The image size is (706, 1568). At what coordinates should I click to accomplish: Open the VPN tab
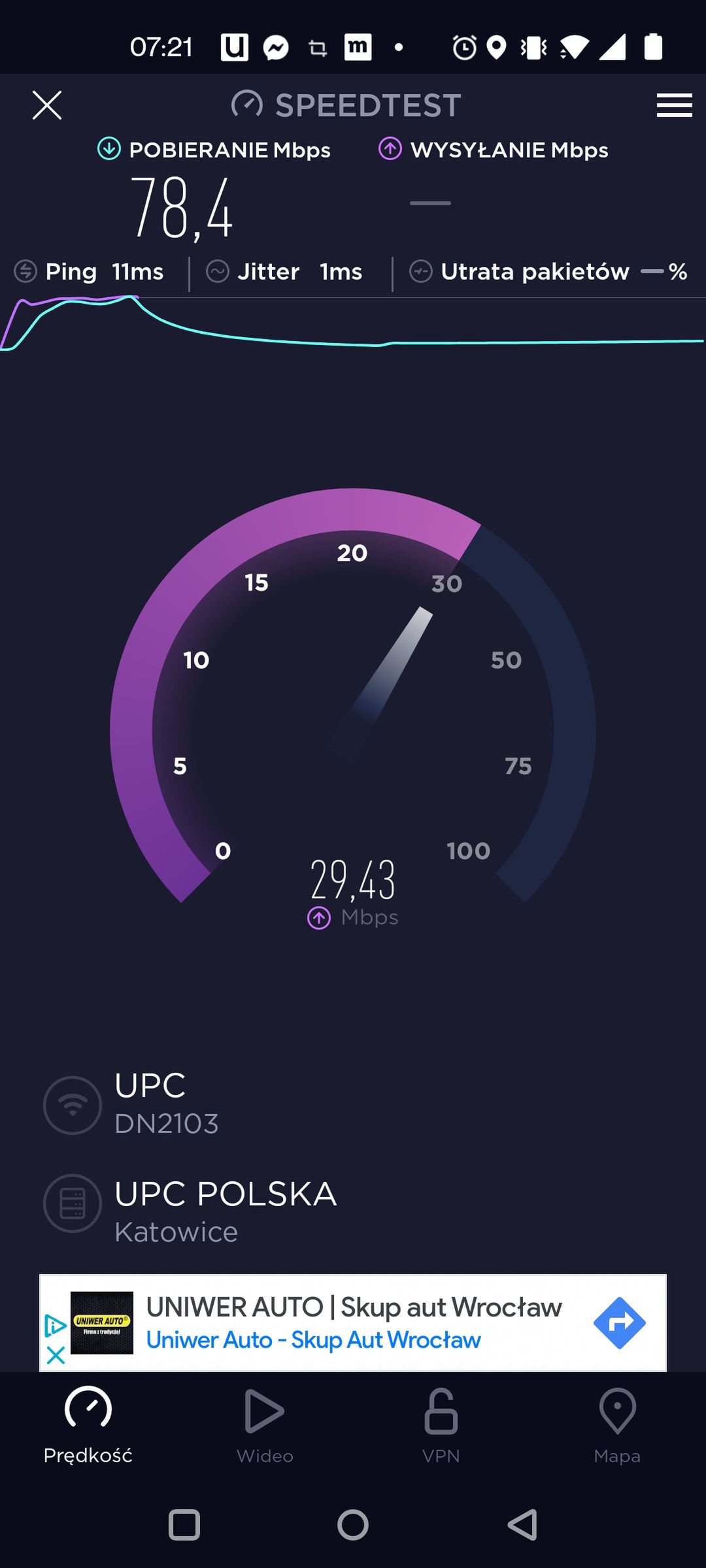tap(441, 1426)
